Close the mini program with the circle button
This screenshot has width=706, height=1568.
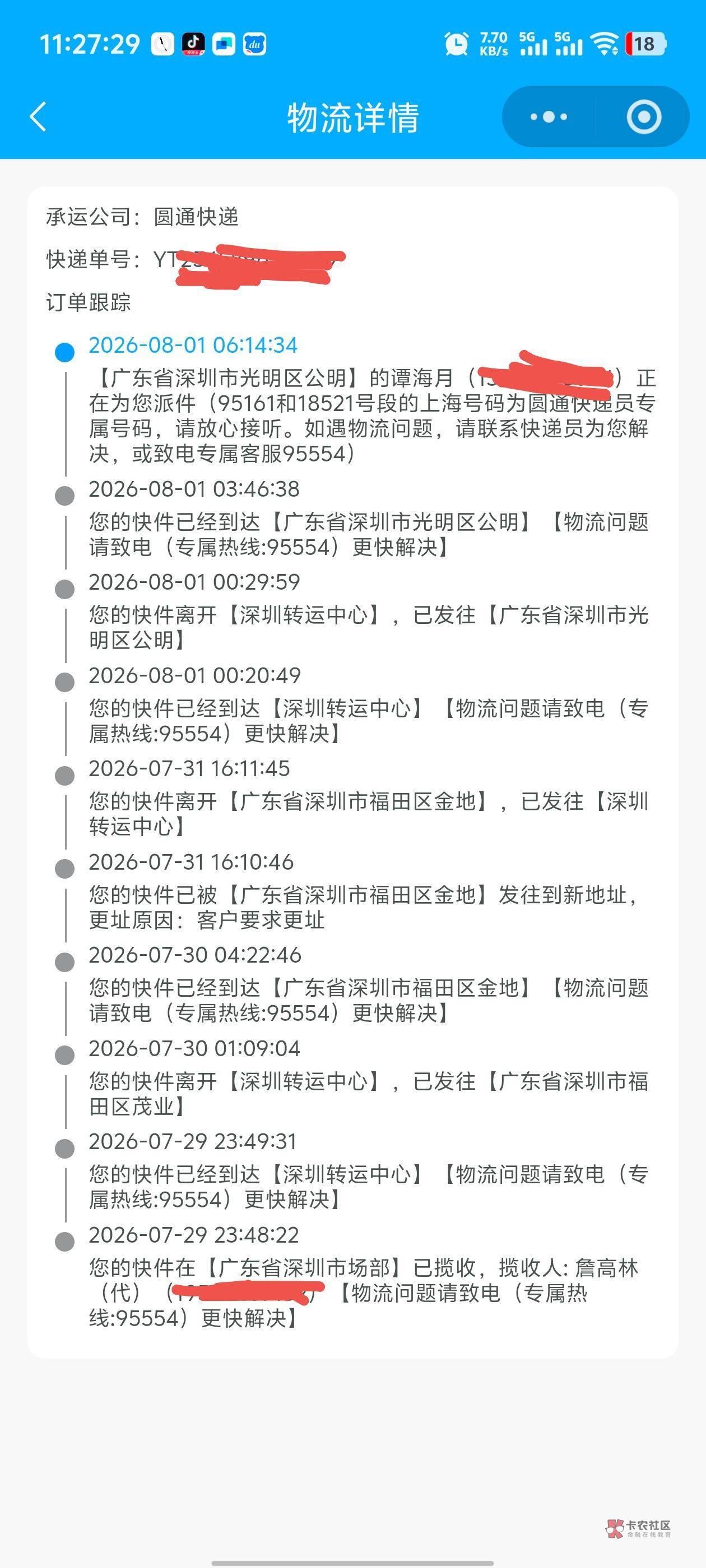[x=643, y=116]
